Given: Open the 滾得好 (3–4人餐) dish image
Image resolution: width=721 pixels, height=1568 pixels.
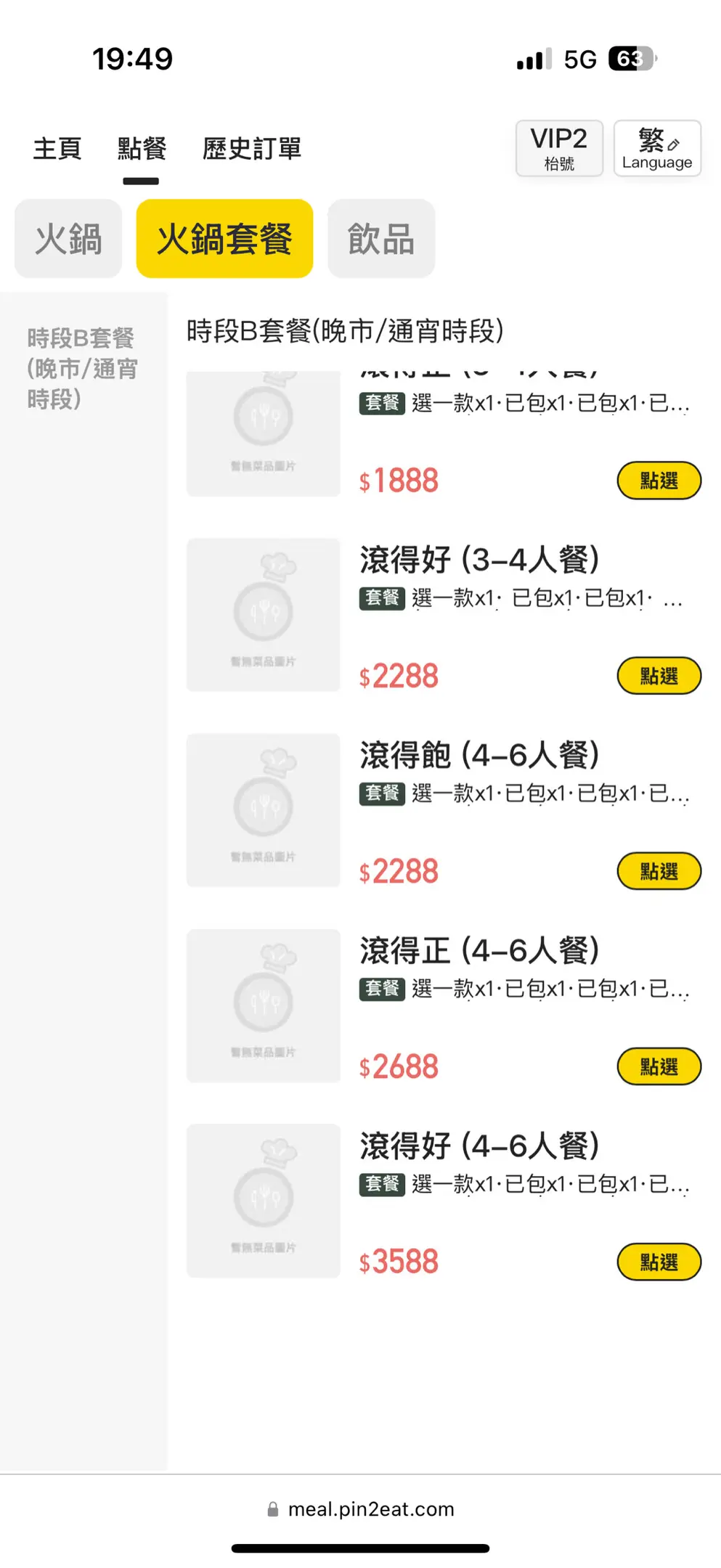Looking at the screenshot, I should pos(263,614).
